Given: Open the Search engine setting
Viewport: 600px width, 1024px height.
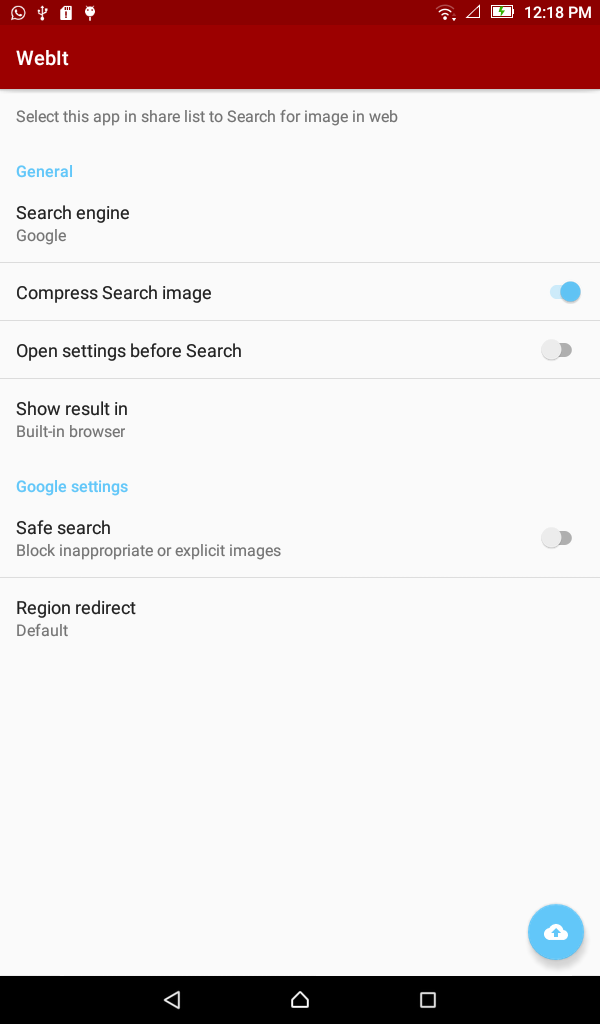Looking at the screenshot, I should coord(73,223).
